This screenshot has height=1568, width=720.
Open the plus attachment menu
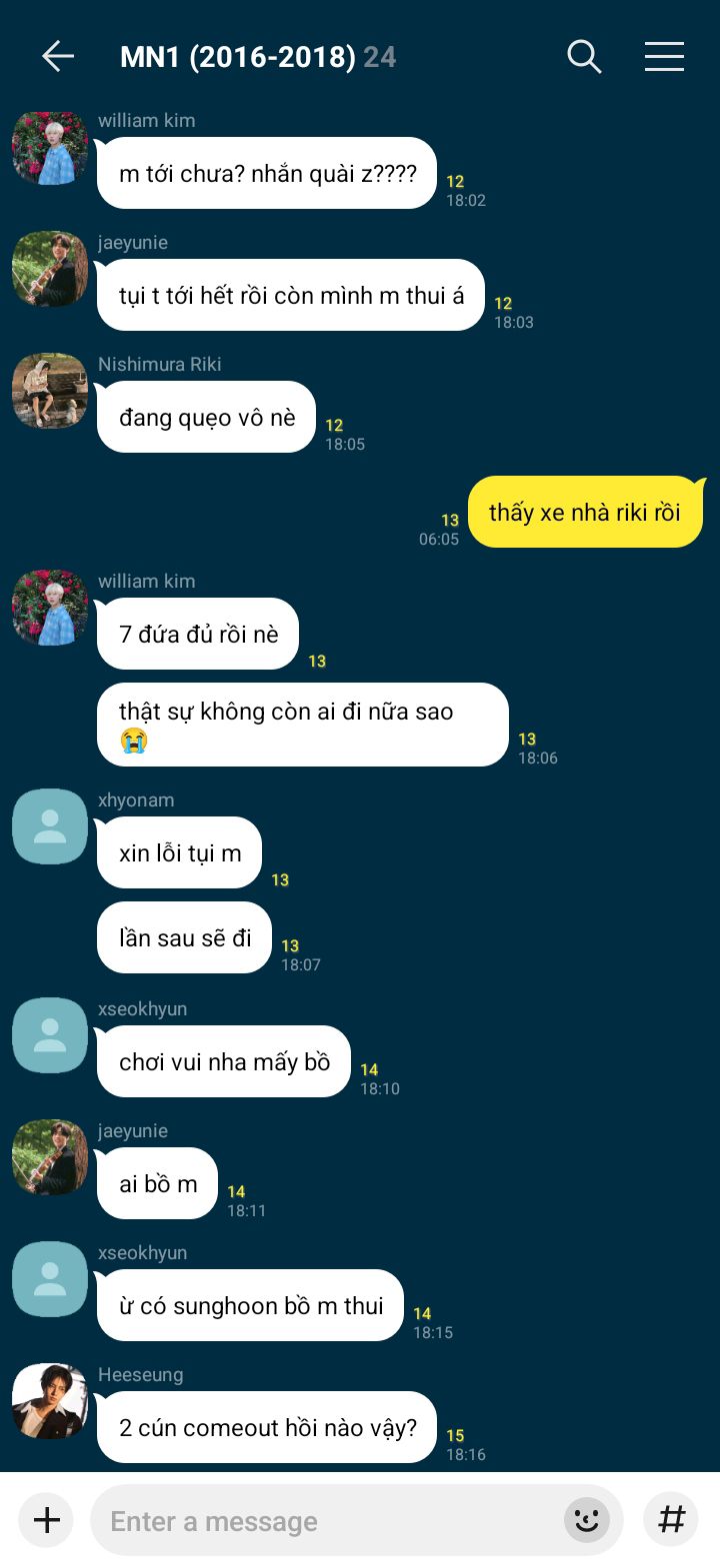pyautogui.click(x=47, y=1520)
